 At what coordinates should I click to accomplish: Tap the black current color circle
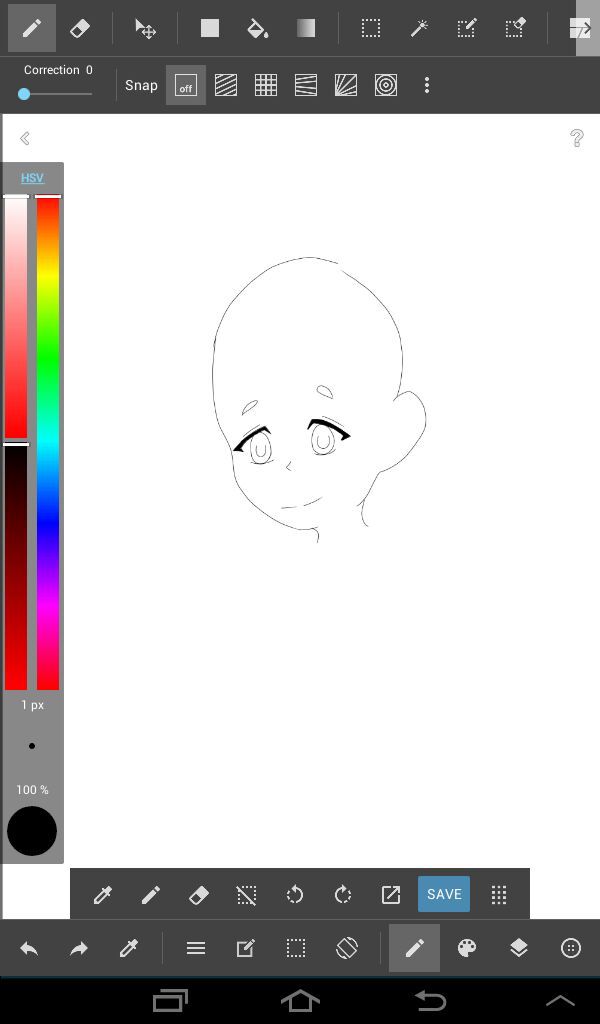(32, 831)
